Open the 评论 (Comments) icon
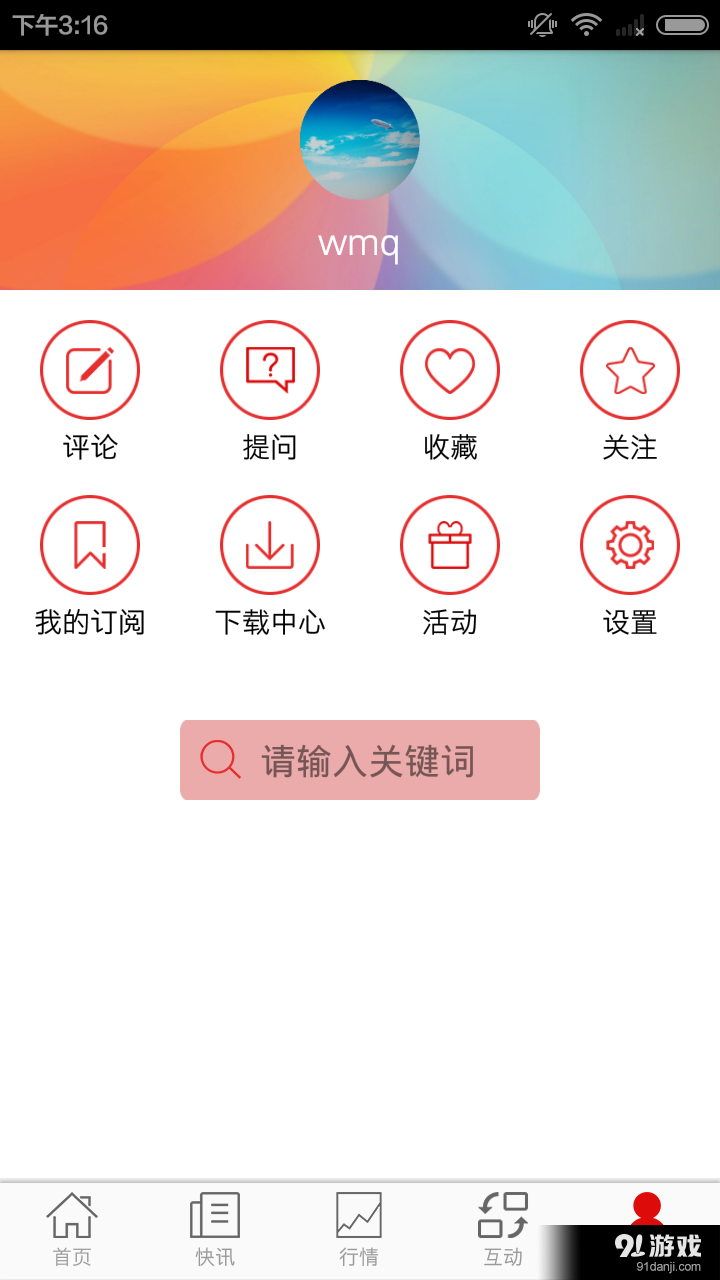Image resolution: width=720 pixels, height=1280 pixels. pos(90,369)
